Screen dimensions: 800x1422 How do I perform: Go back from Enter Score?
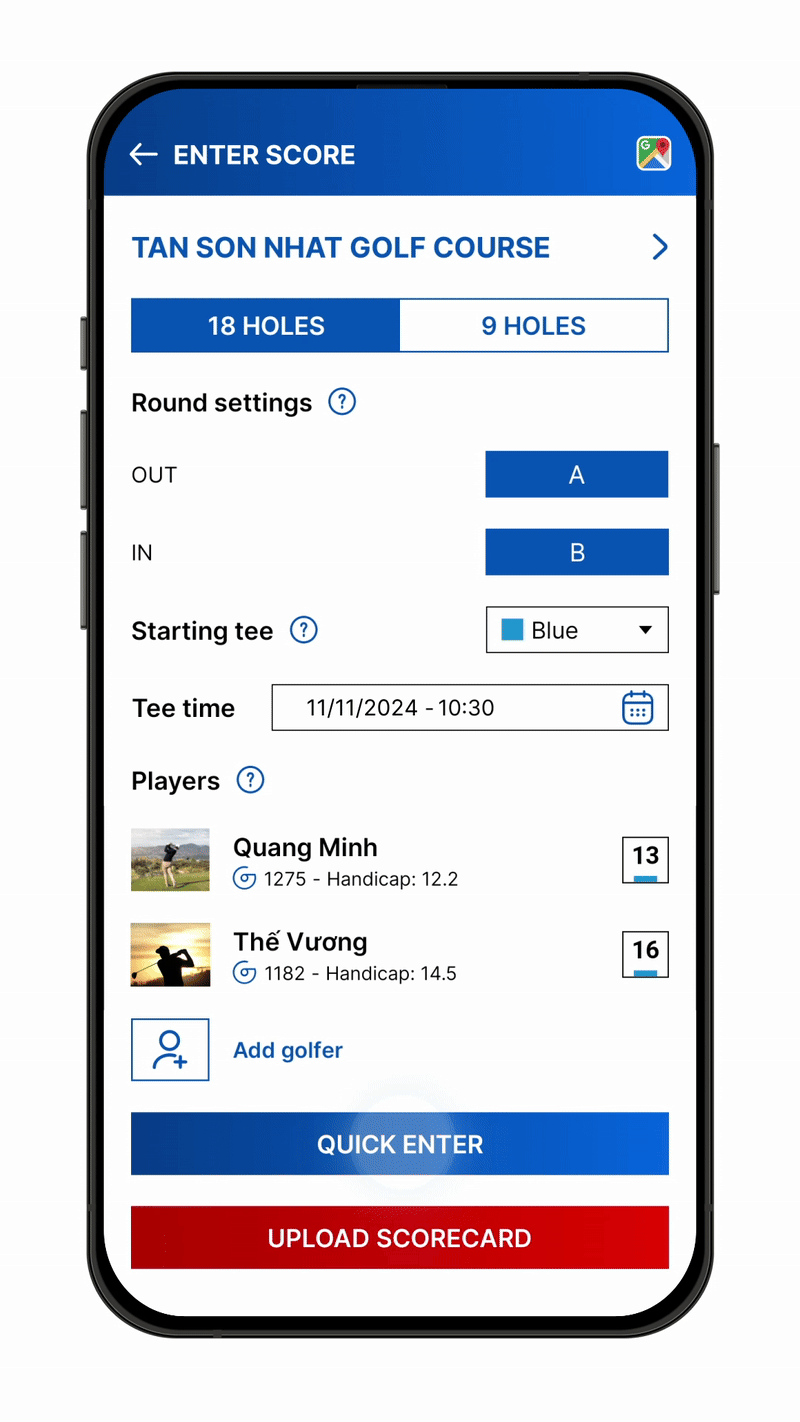pyautogui.click(x=144, y=154)
